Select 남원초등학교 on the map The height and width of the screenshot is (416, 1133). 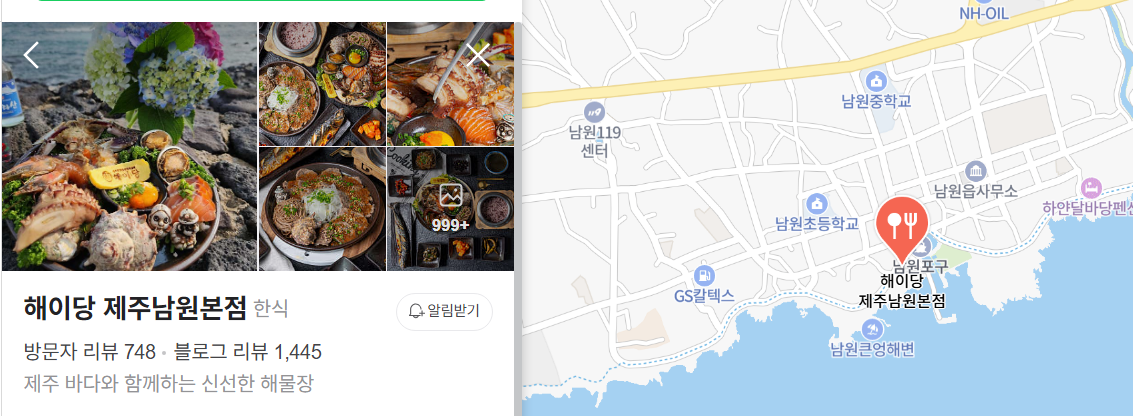click(817, 204)
